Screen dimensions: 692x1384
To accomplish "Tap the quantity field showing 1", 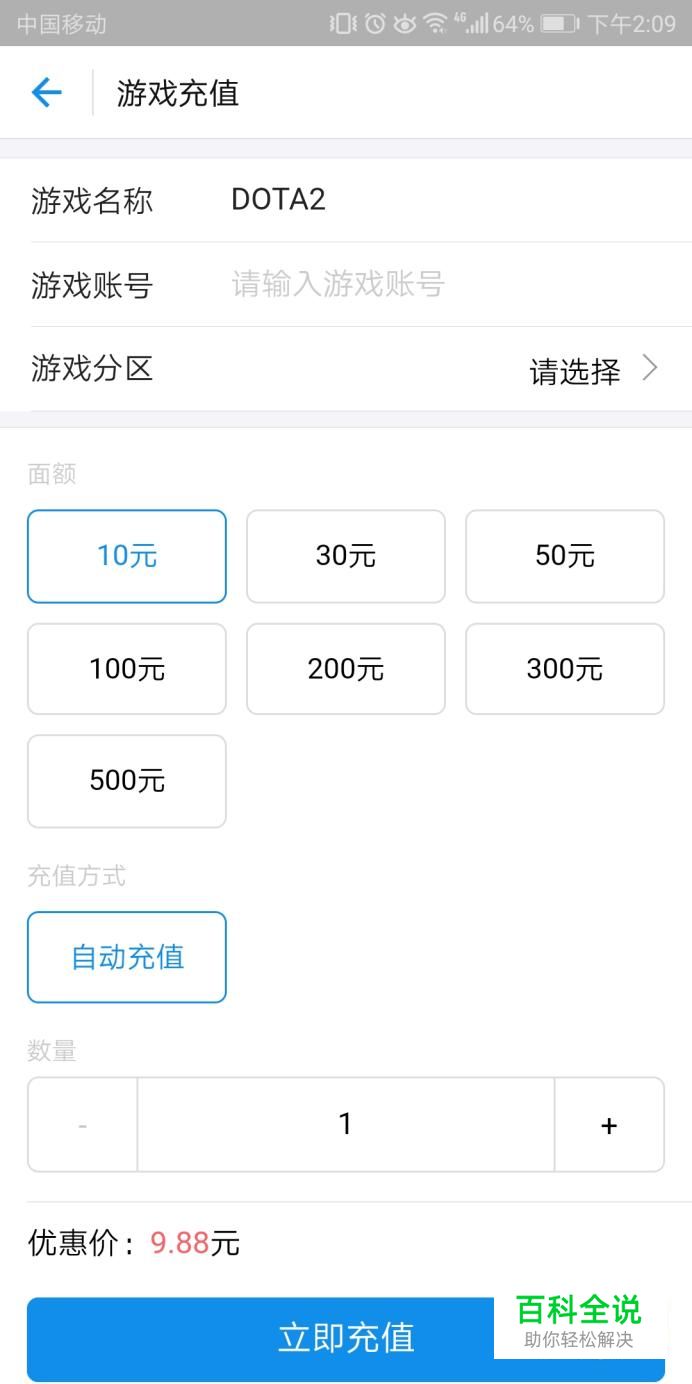I will coord(346,1125).
